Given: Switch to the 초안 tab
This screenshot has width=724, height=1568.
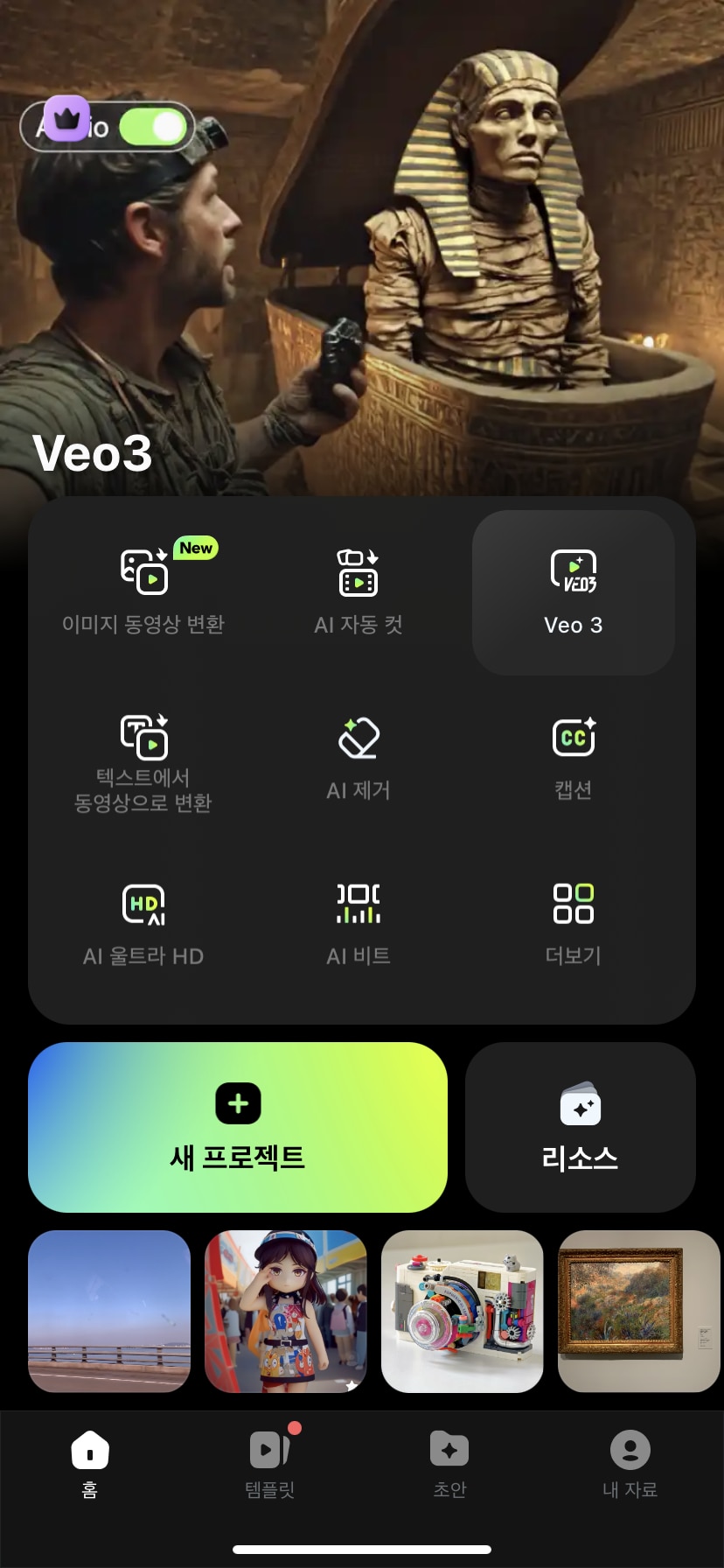Looking at the screenshot, I should (x=450, y=1463).
